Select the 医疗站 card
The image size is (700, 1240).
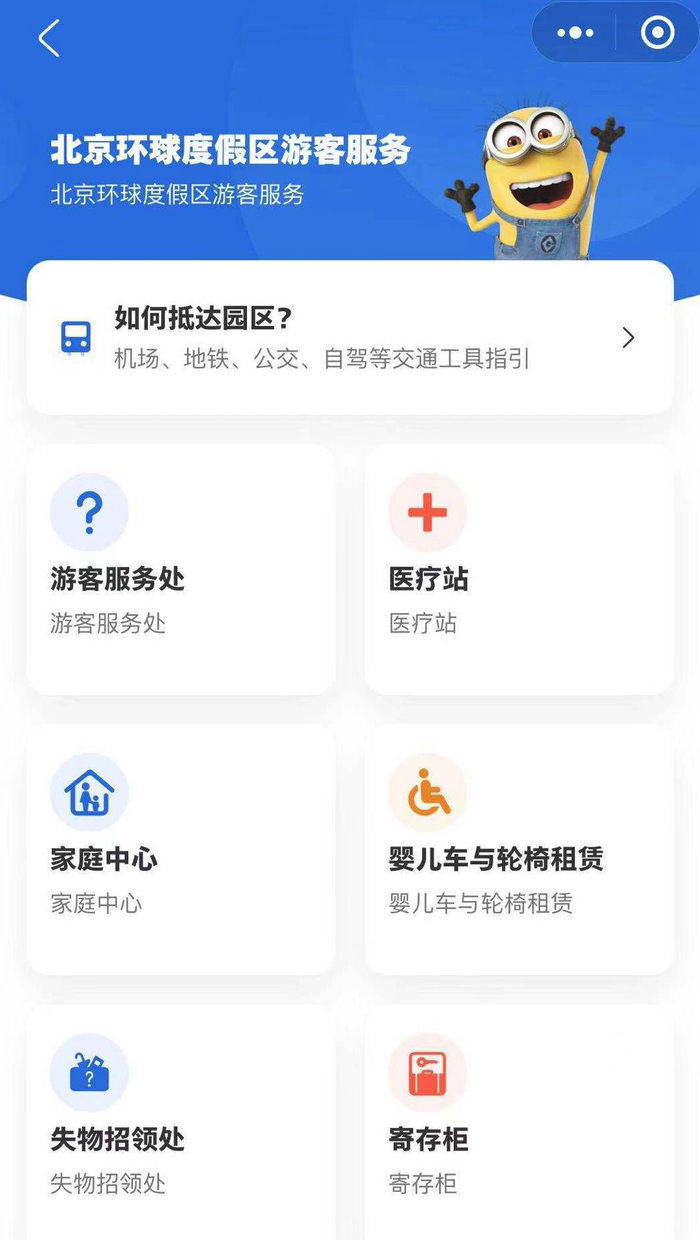point(519,569)
